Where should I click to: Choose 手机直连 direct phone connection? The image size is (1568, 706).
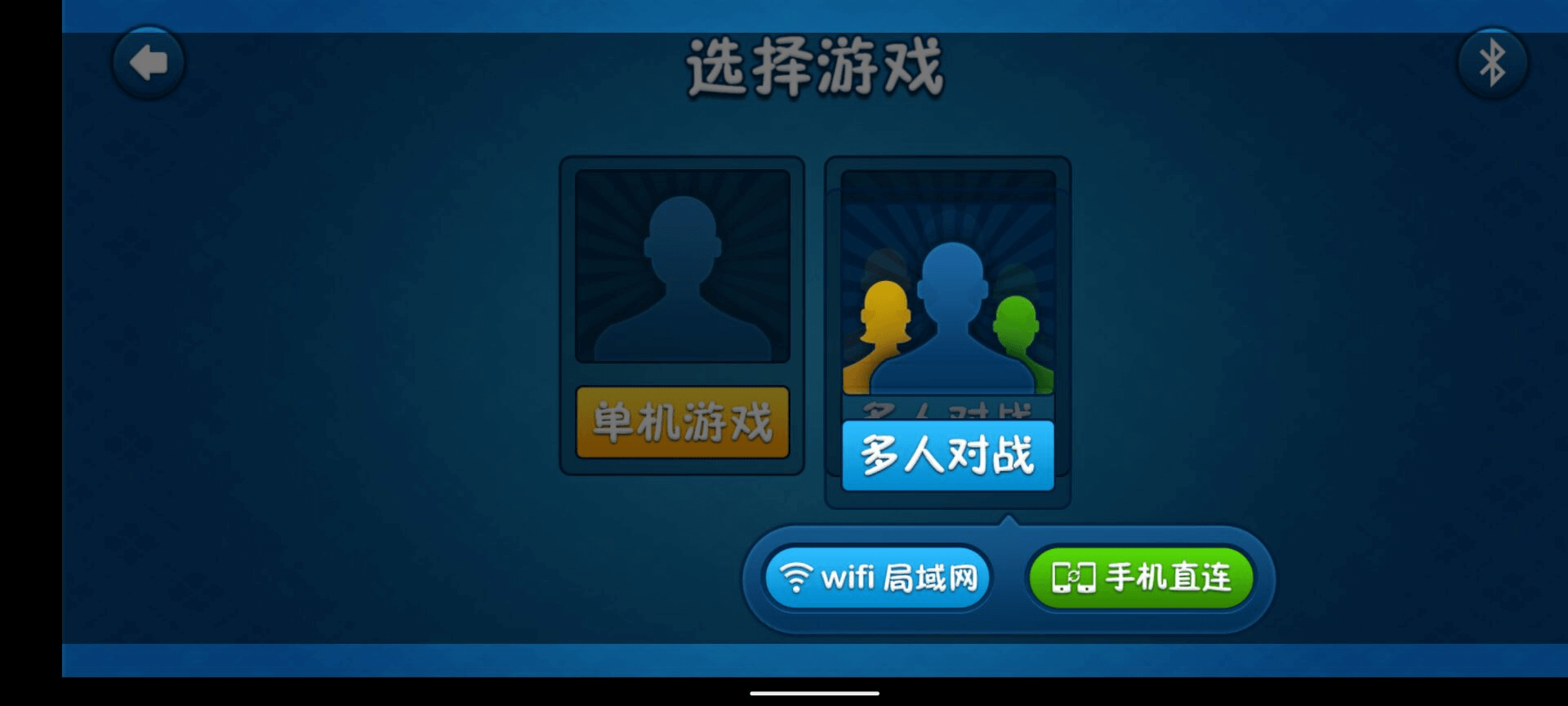pos(1141,578)
